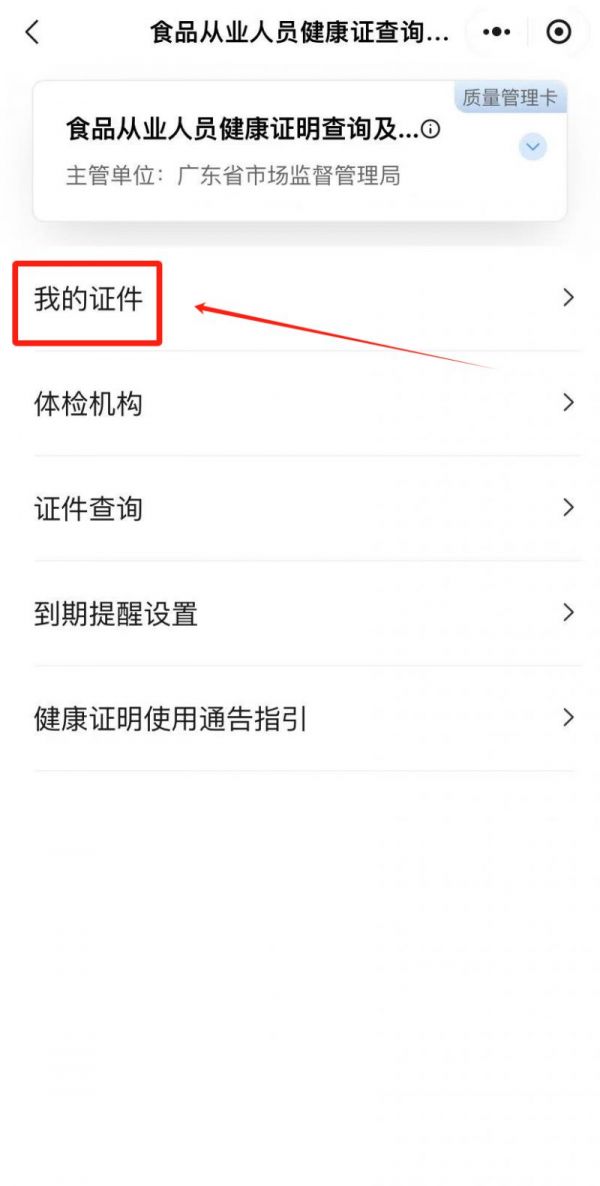Expand the service card with the blue chevron
The image size is (600, 1186).
533,146
